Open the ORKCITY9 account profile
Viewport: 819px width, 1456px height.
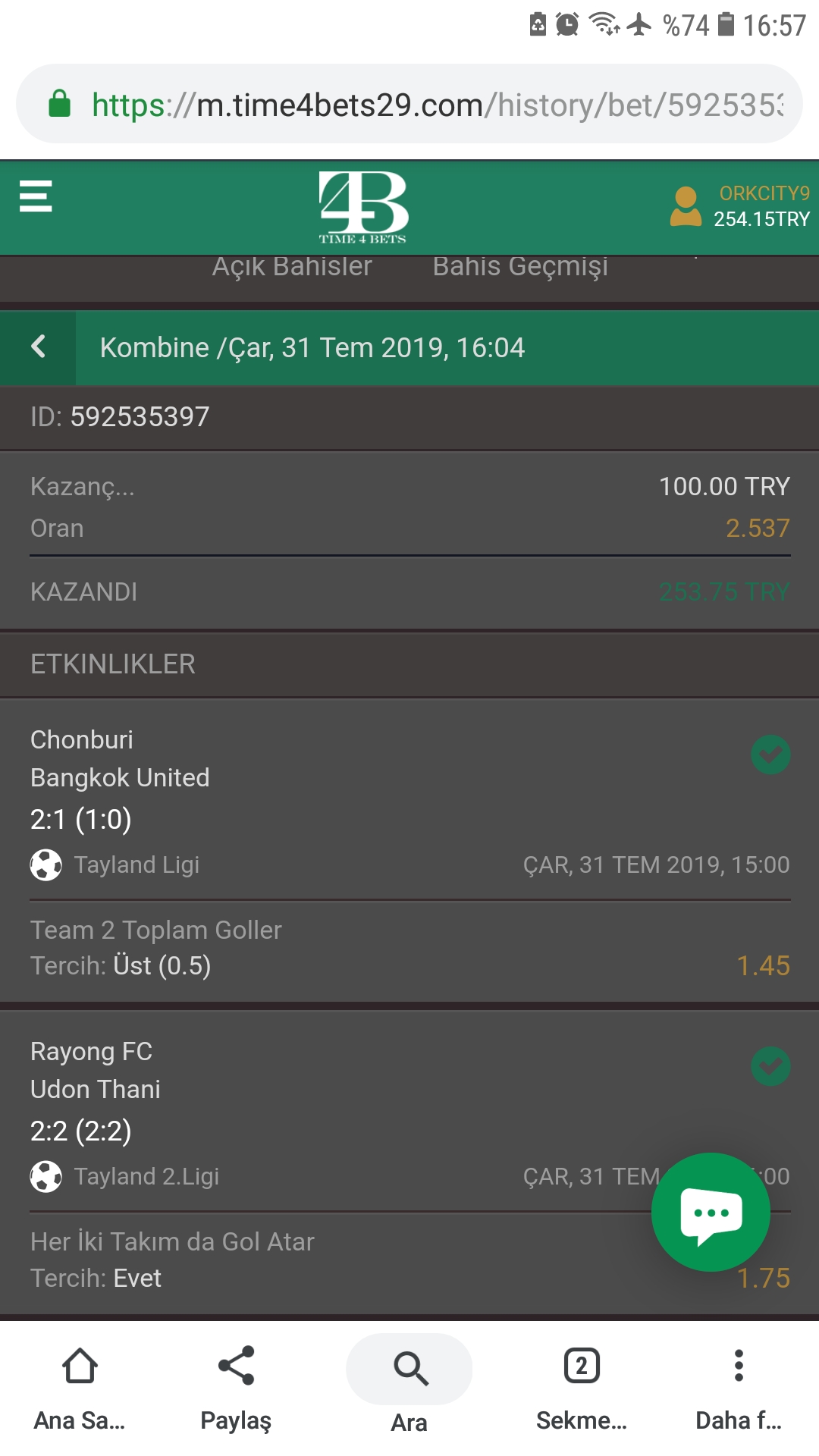click(739, 206)
